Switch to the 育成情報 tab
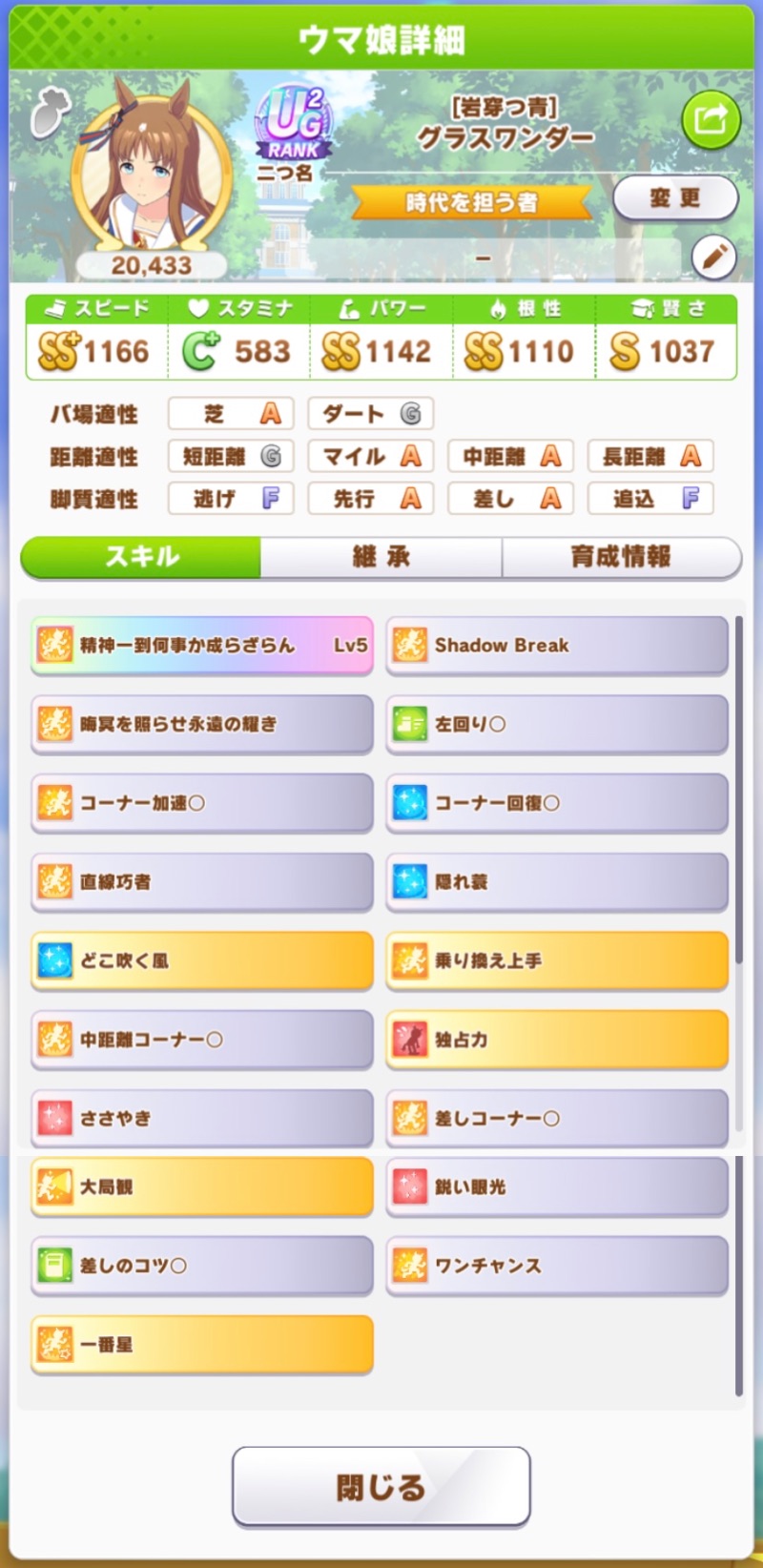763x1568 pixels. pos(621,557)
